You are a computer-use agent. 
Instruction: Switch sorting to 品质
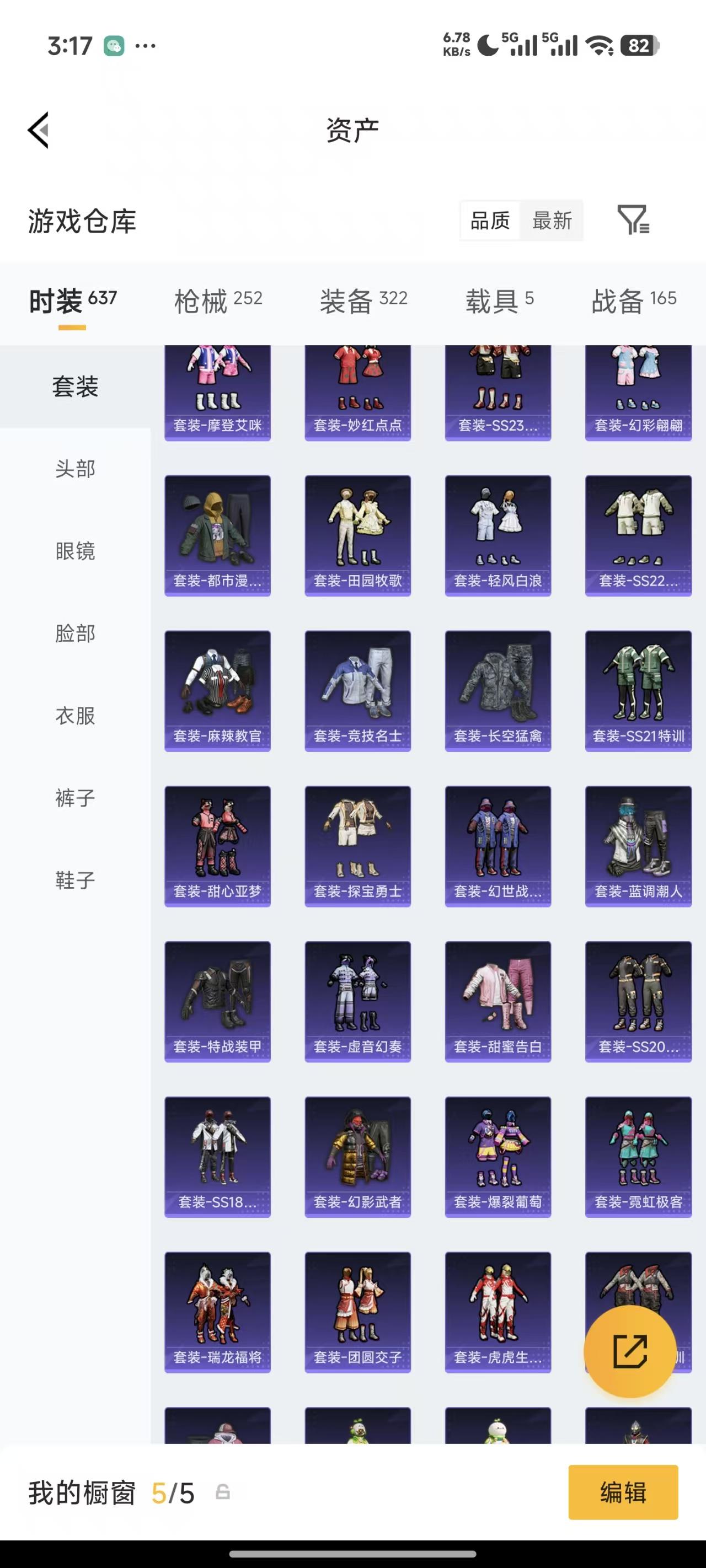490,221
